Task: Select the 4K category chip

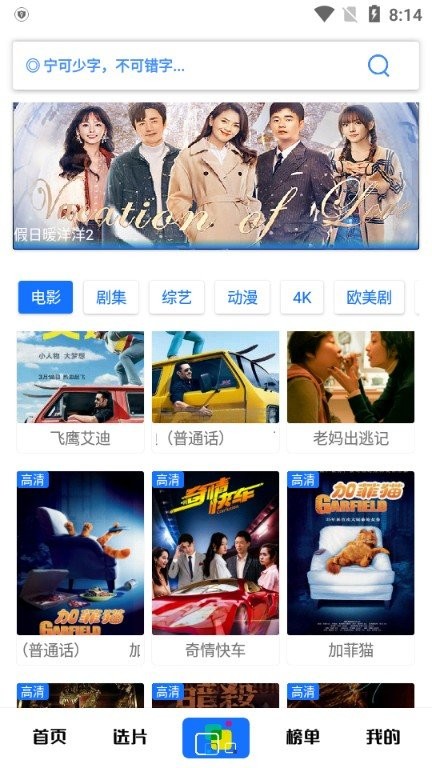Action: point(302,297)
